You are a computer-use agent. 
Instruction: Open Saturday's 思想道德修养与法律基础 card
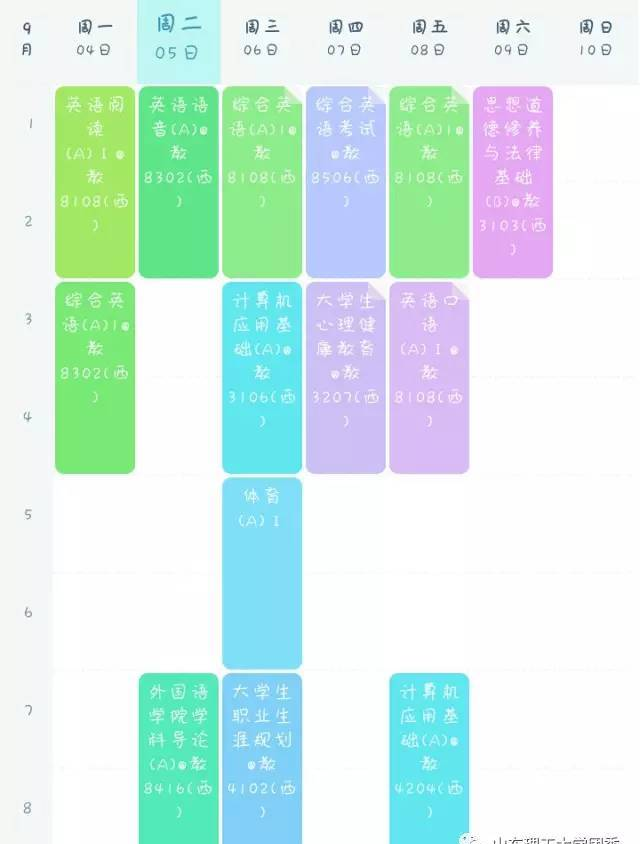tap(512, 182)
